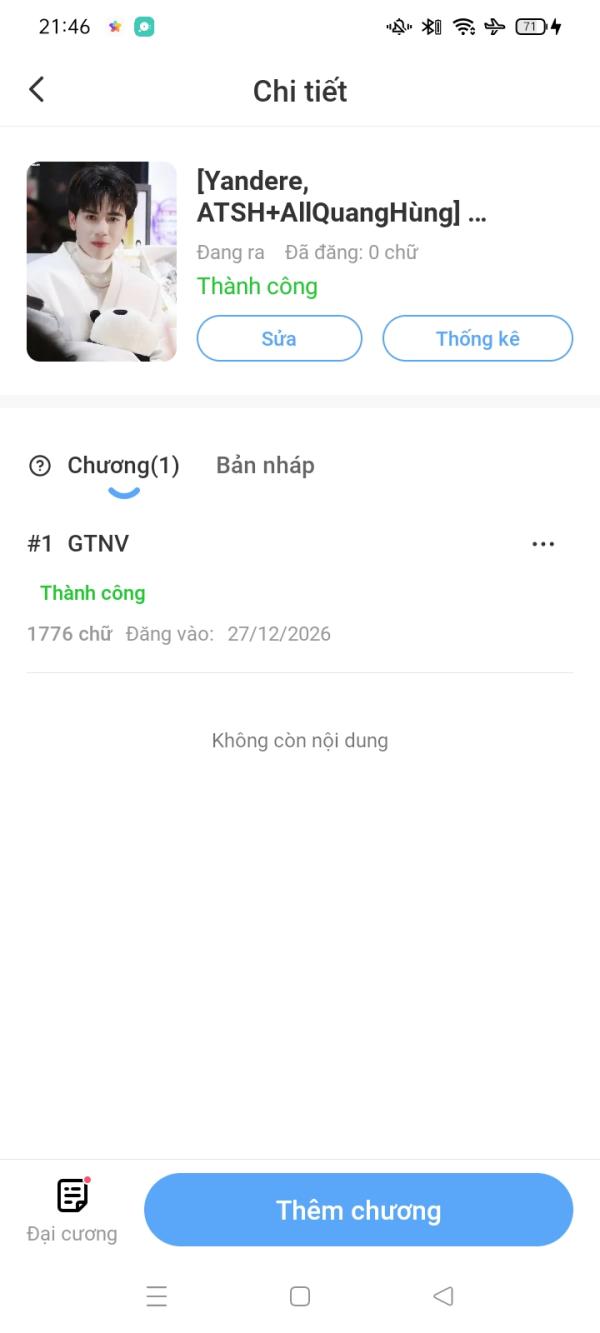Screen dimensions: 600x1333
Task: Open Đại cương outline
Action: point(72,1210)
